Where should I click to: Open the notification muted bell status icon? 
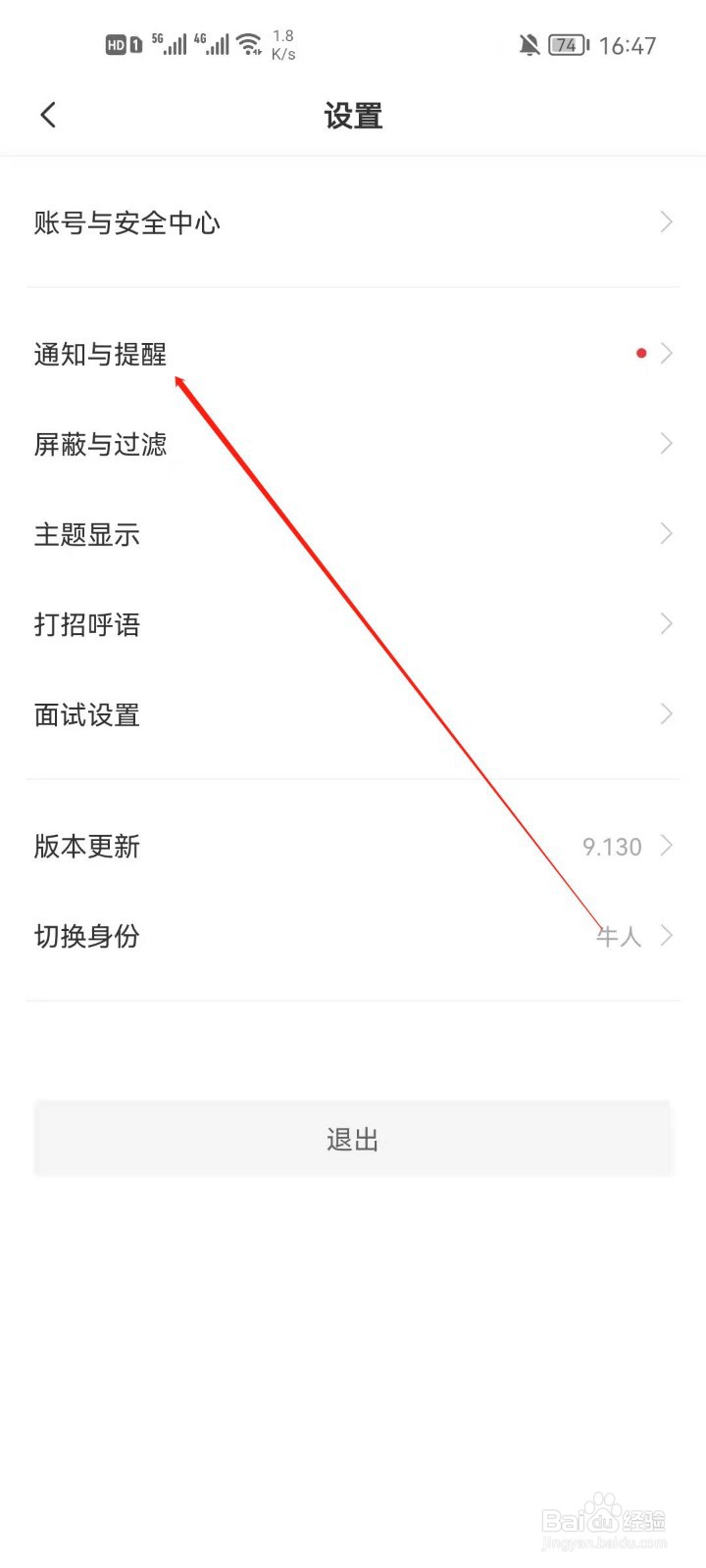pos(528,44)
